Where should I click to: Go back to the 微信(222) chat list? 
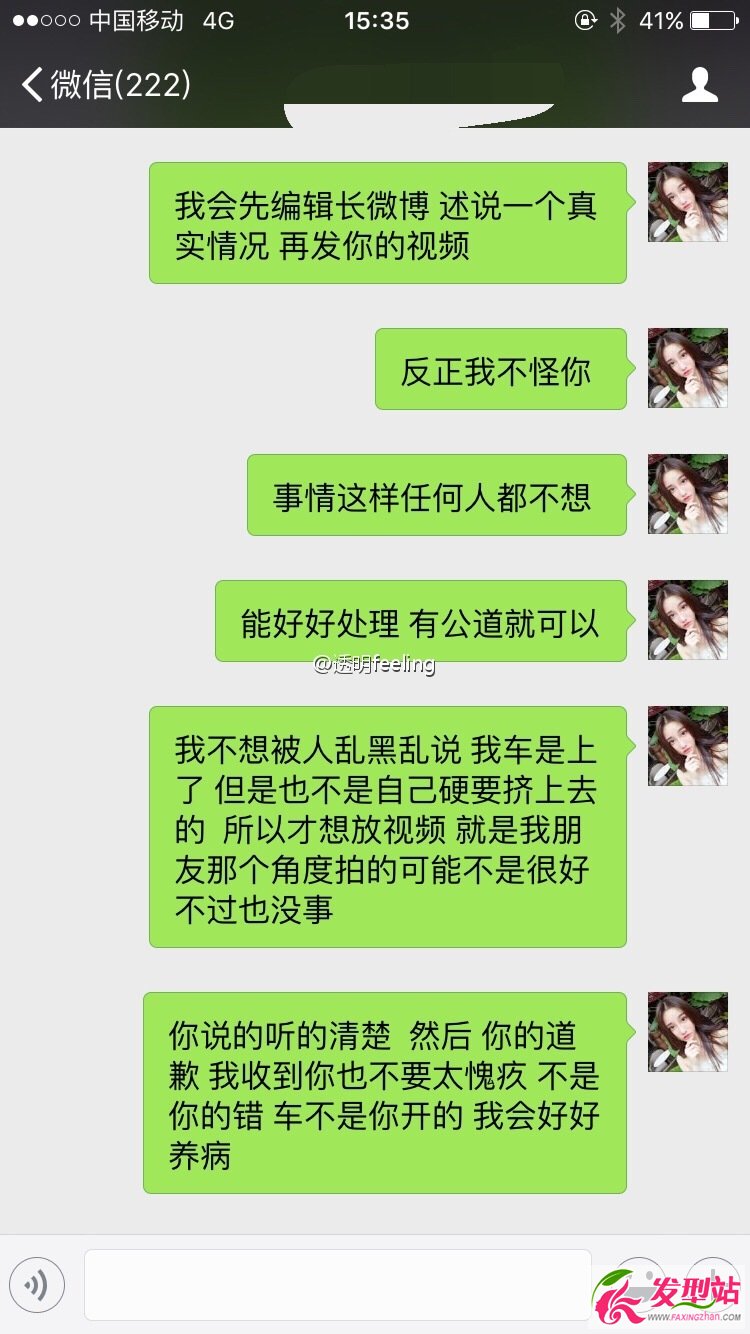click(105, 85)
